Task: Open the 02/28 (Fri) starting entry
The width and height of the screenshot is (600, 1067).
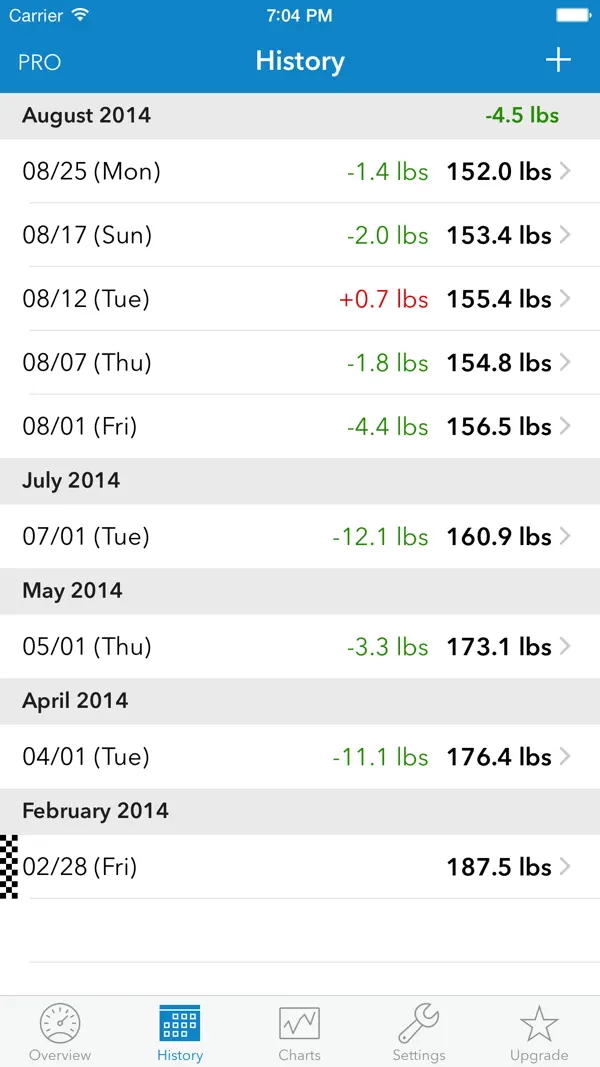Action: tap(300, 867)
